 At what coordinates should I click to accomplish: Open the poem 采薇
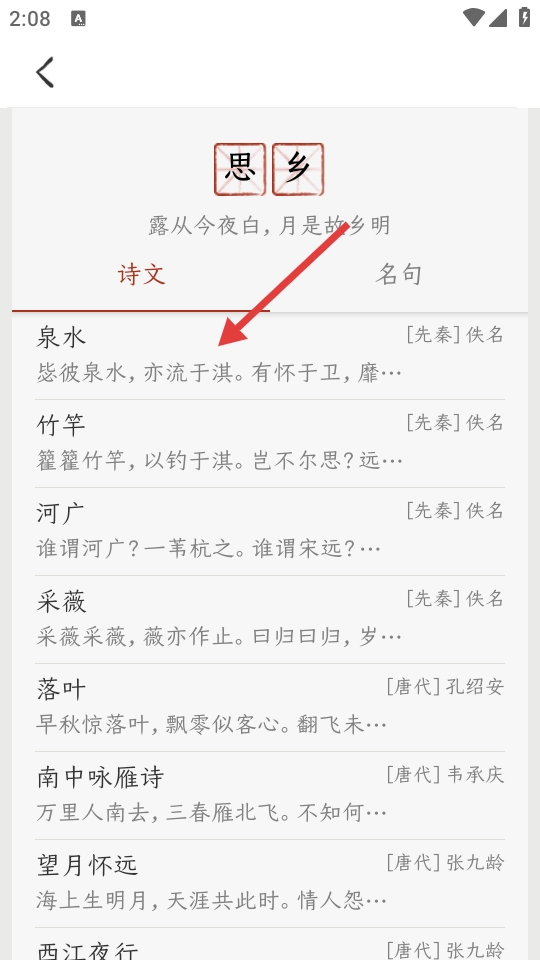(269, 620)
